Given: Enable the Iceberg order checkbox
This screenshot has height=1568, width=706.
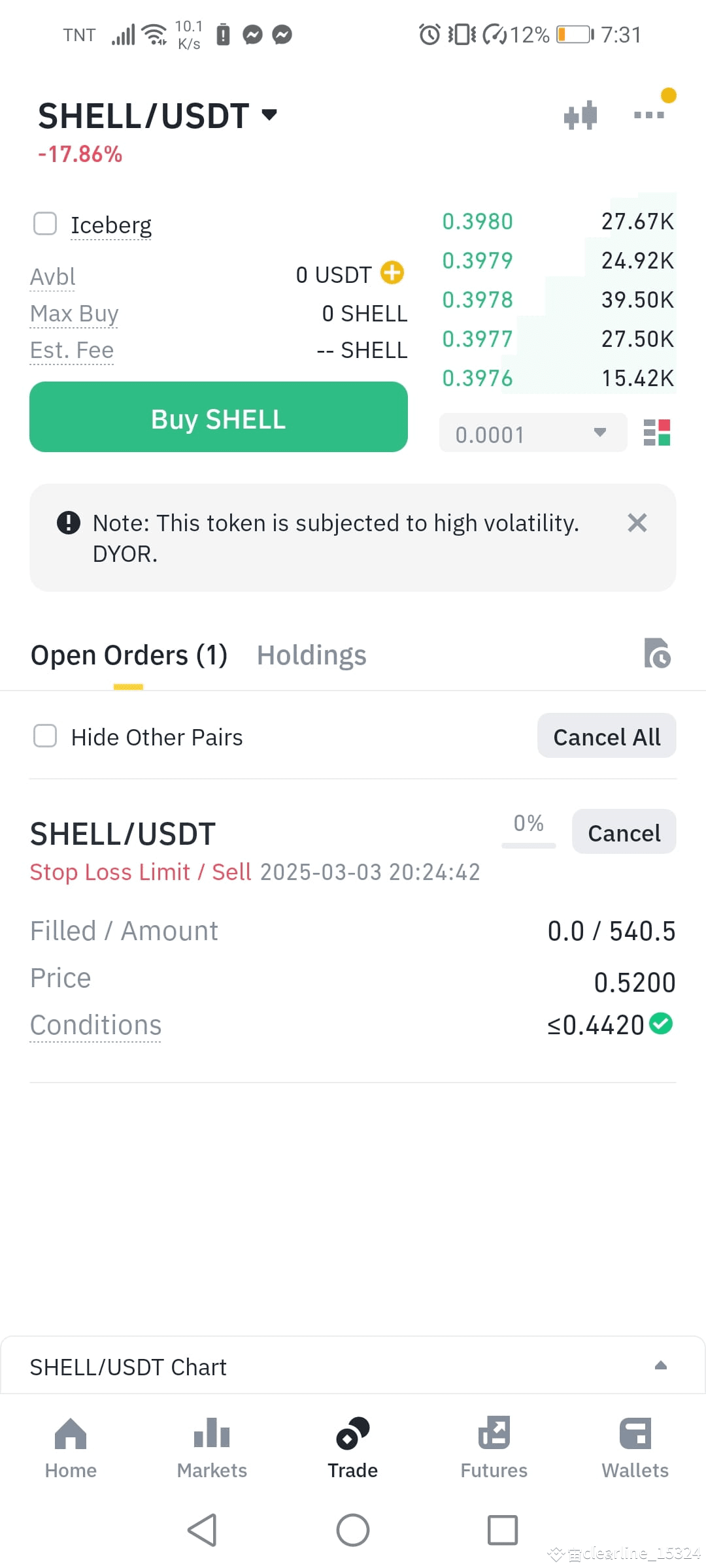Looking at the screenshot, I should pos(44,223).
